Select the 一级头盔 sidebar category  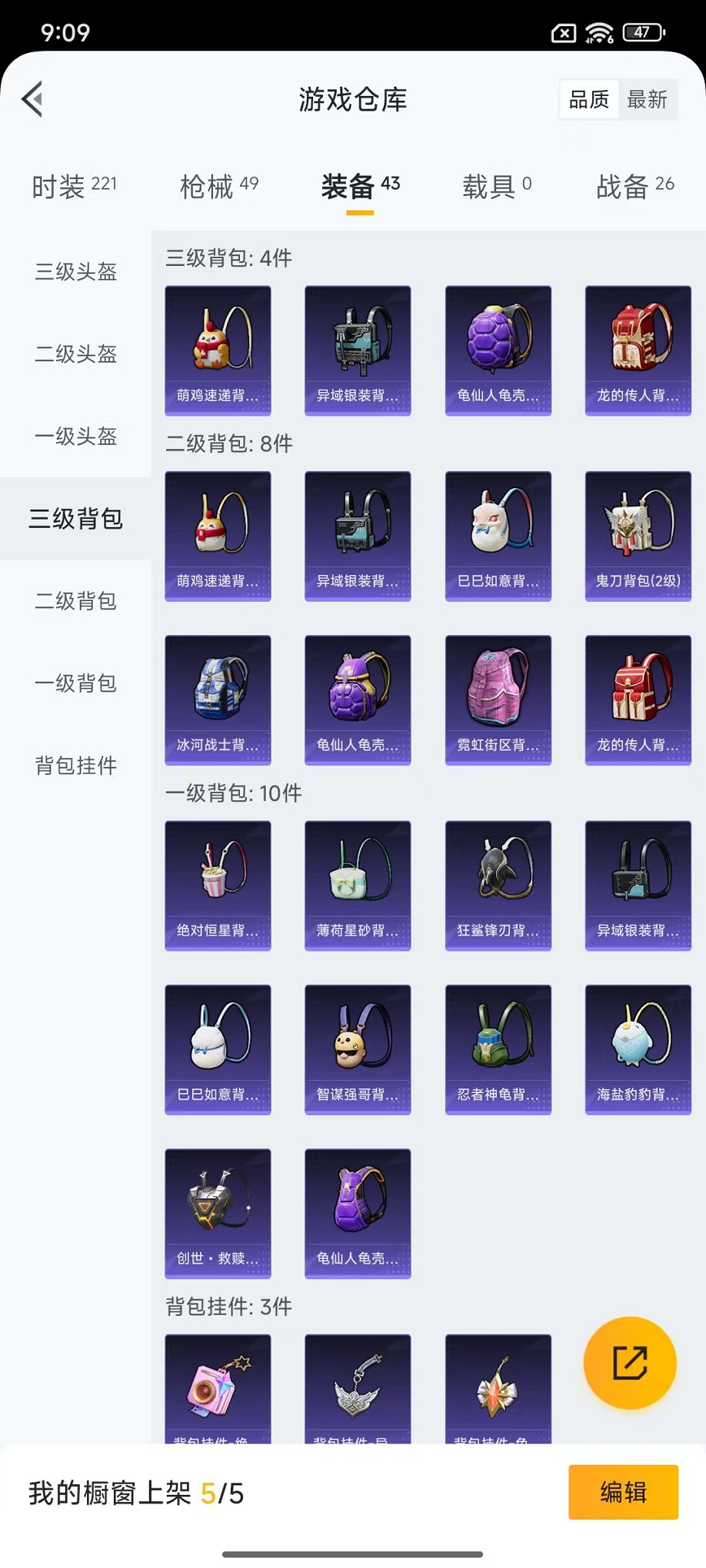pyautogui.click(x=75, y=437)
